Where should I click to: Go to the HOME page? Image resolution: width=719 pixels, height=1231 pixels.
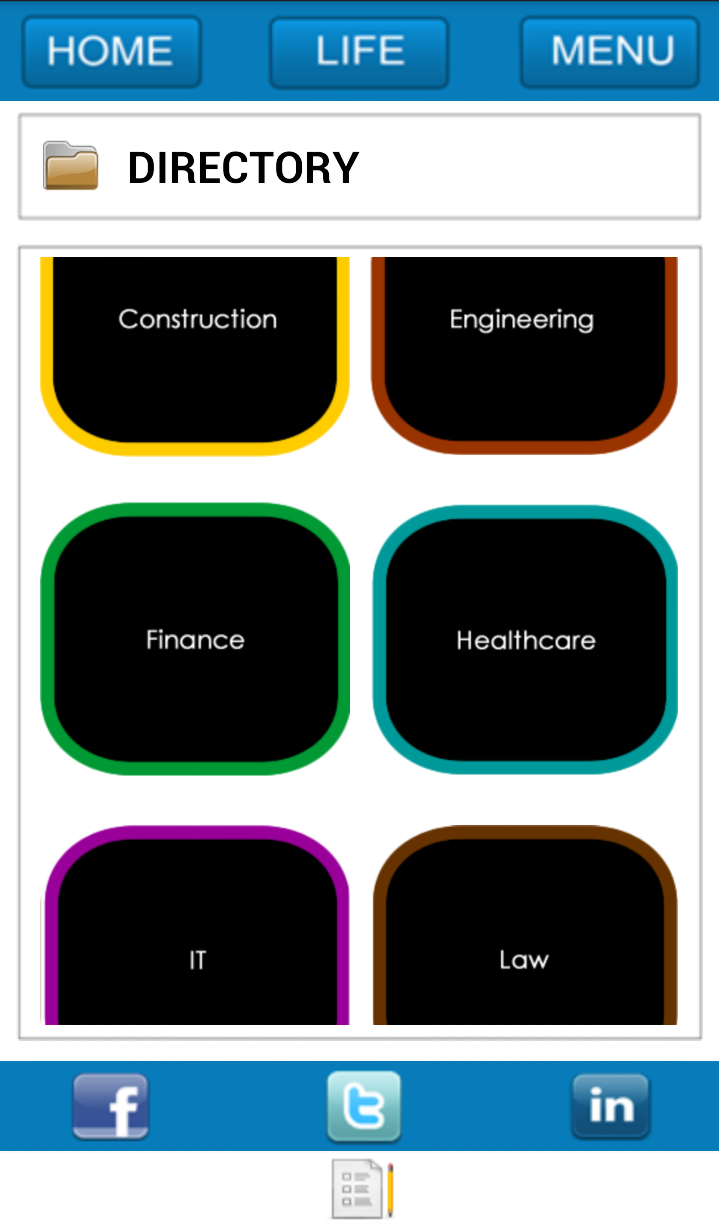click(111, 52)
